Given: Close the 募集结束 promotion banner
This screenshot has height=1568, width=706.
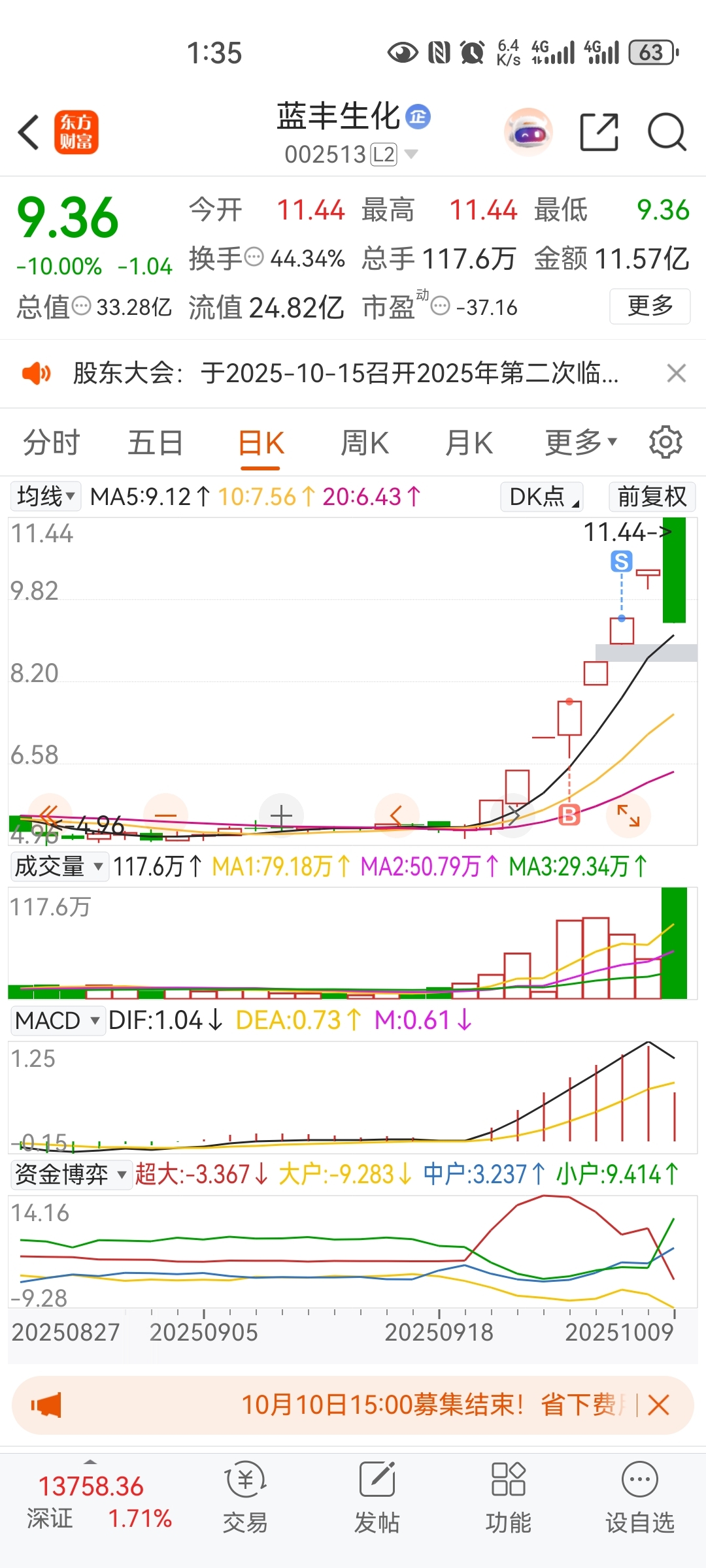Looking at the screenshot, I should coord(658,1405).
